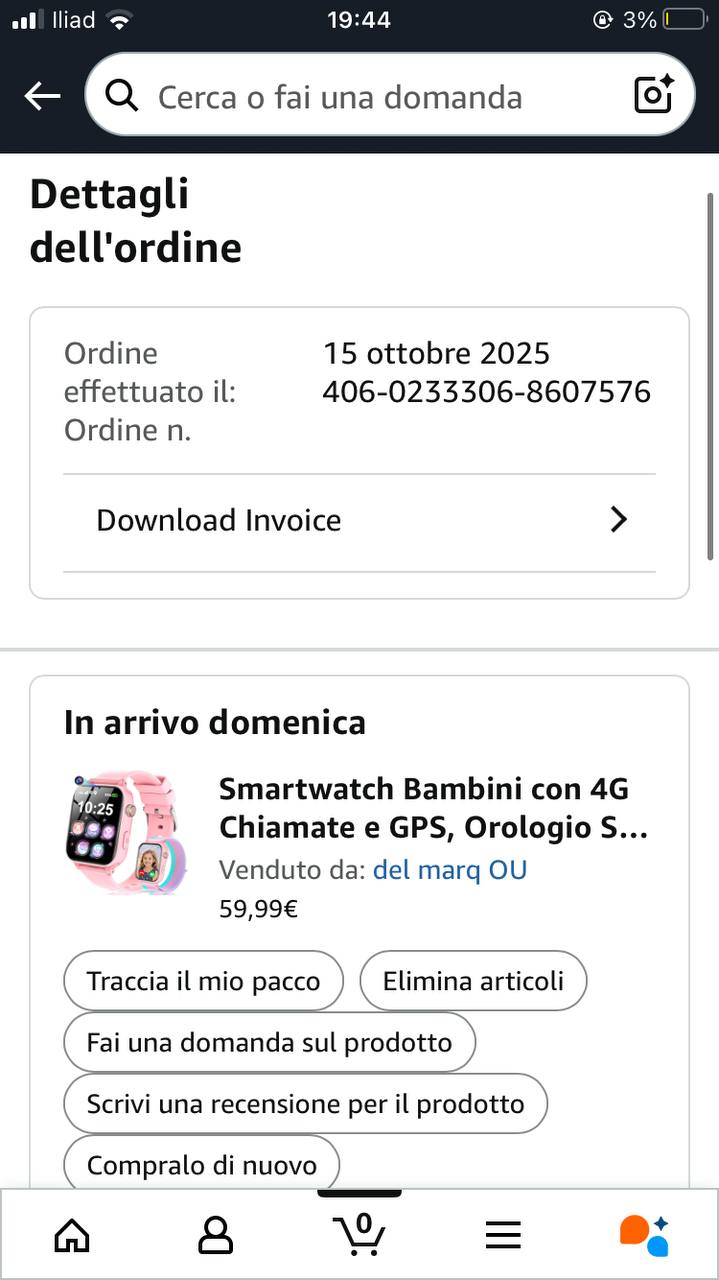Select Elimina articoli
Viewport: 719px width, 1280px height.
473,981
